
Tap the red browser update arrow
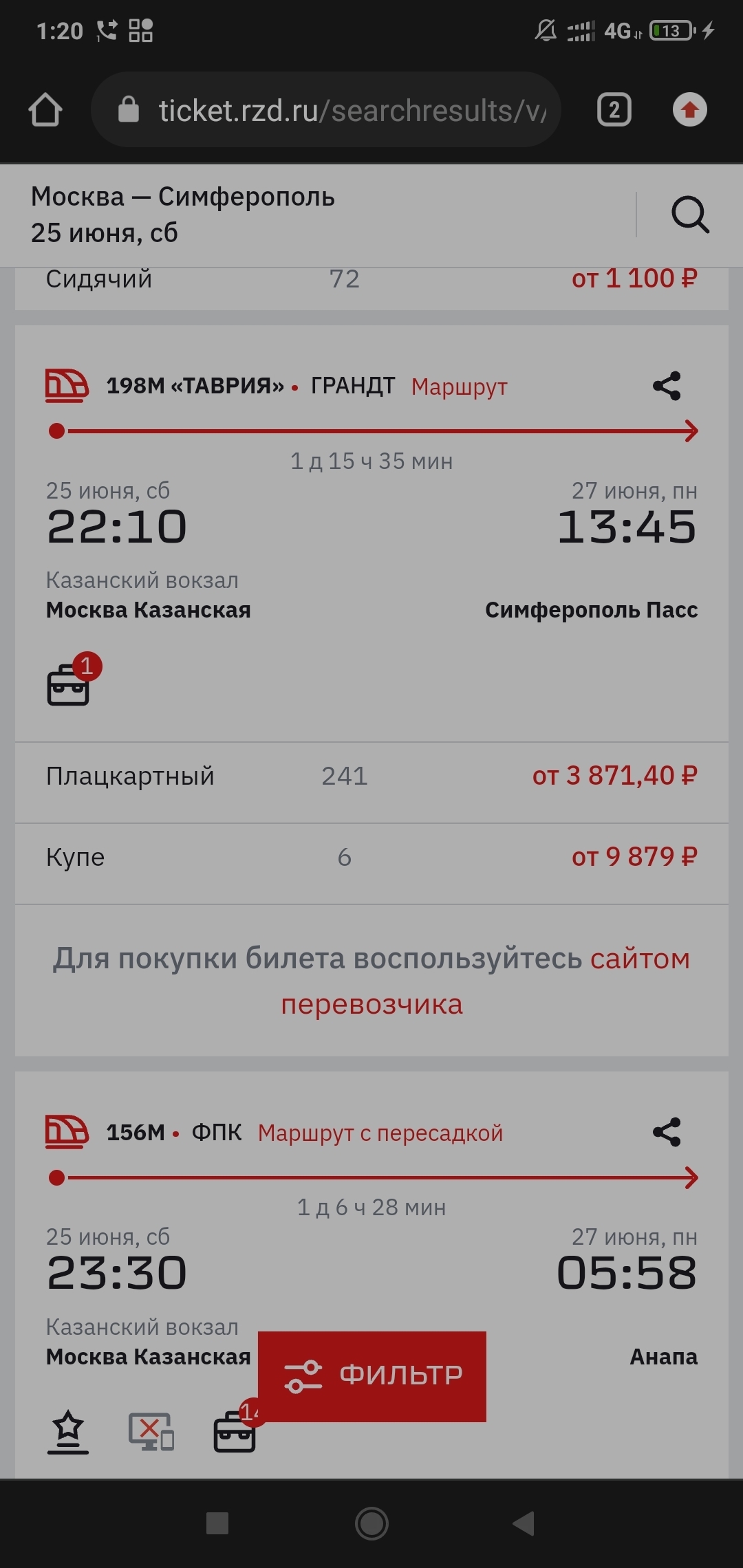pos(689,110)
